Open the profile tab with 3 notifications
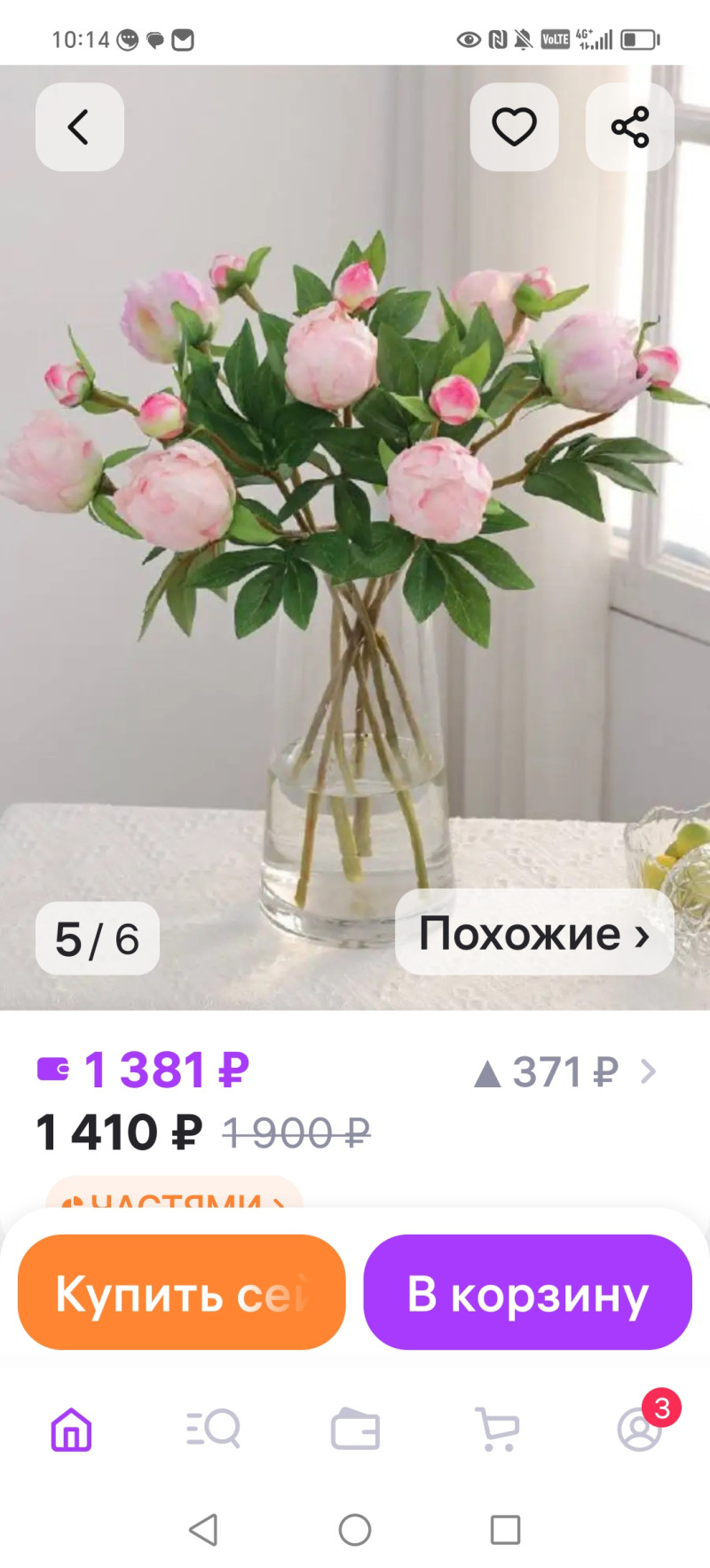 (x=640, y=1430)
